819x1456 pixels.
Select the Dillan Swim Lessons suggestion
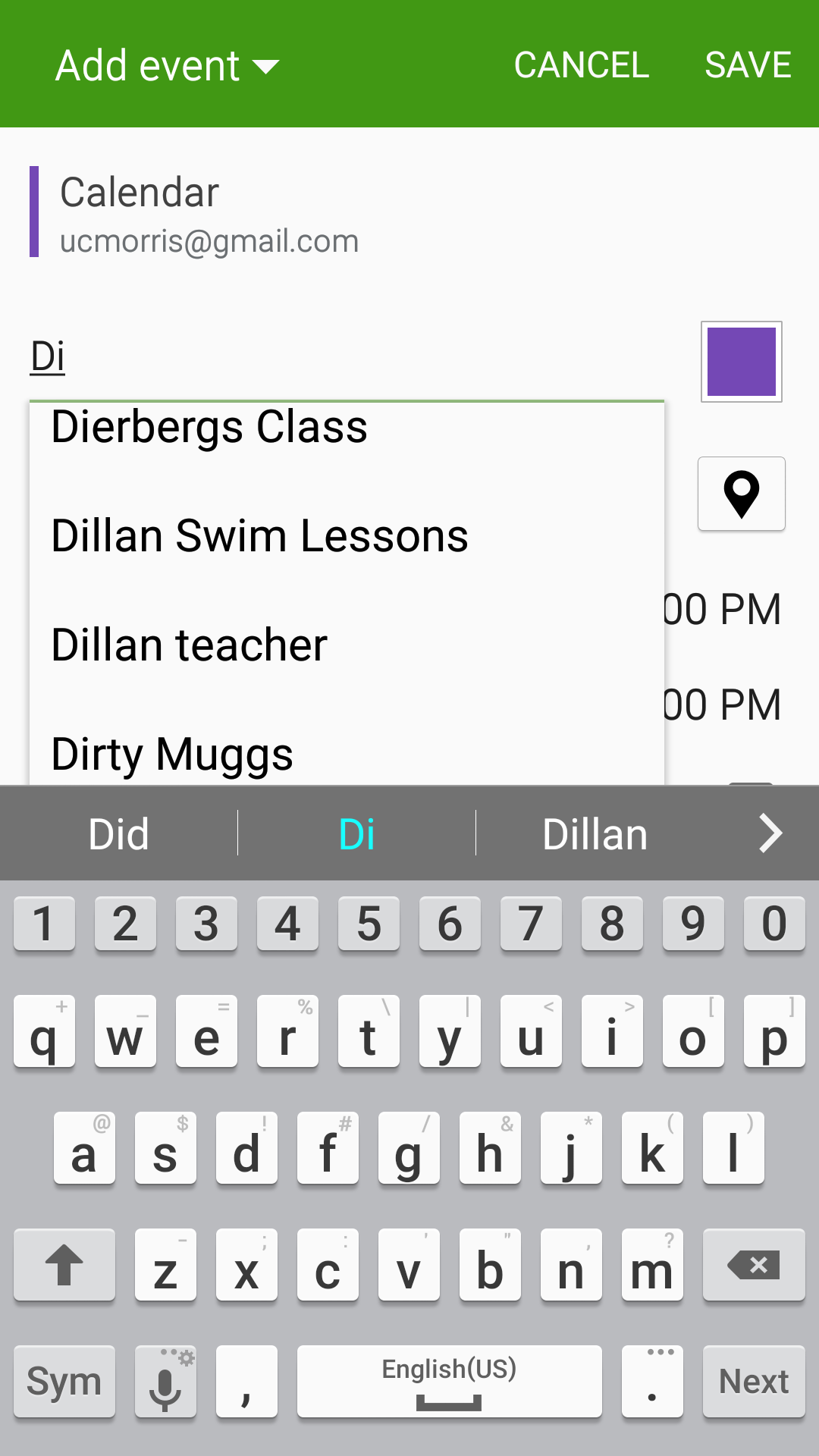pyautogui.click(x=347, y=536)
